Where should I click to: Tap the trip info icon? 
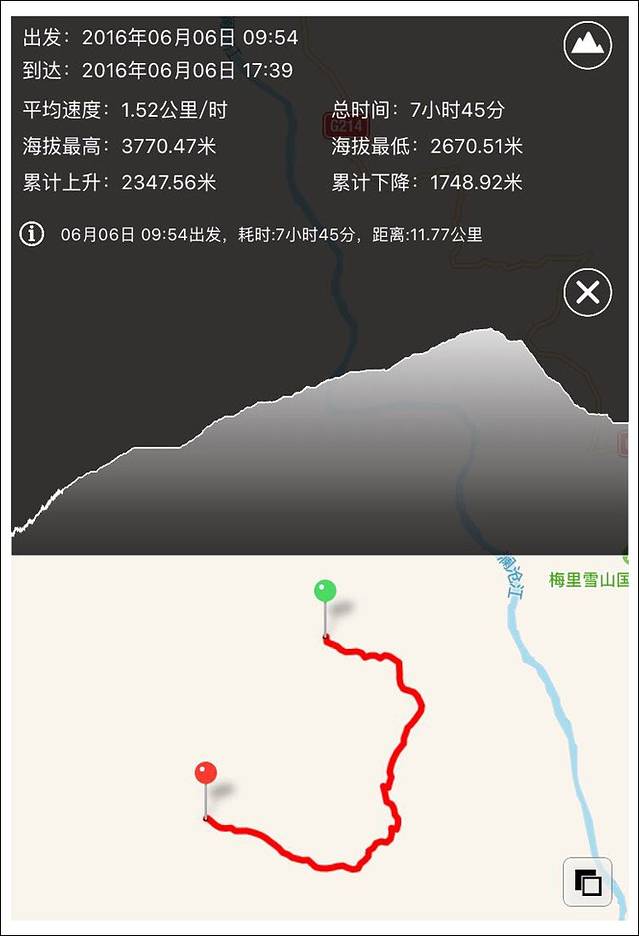tap(33, 235)
